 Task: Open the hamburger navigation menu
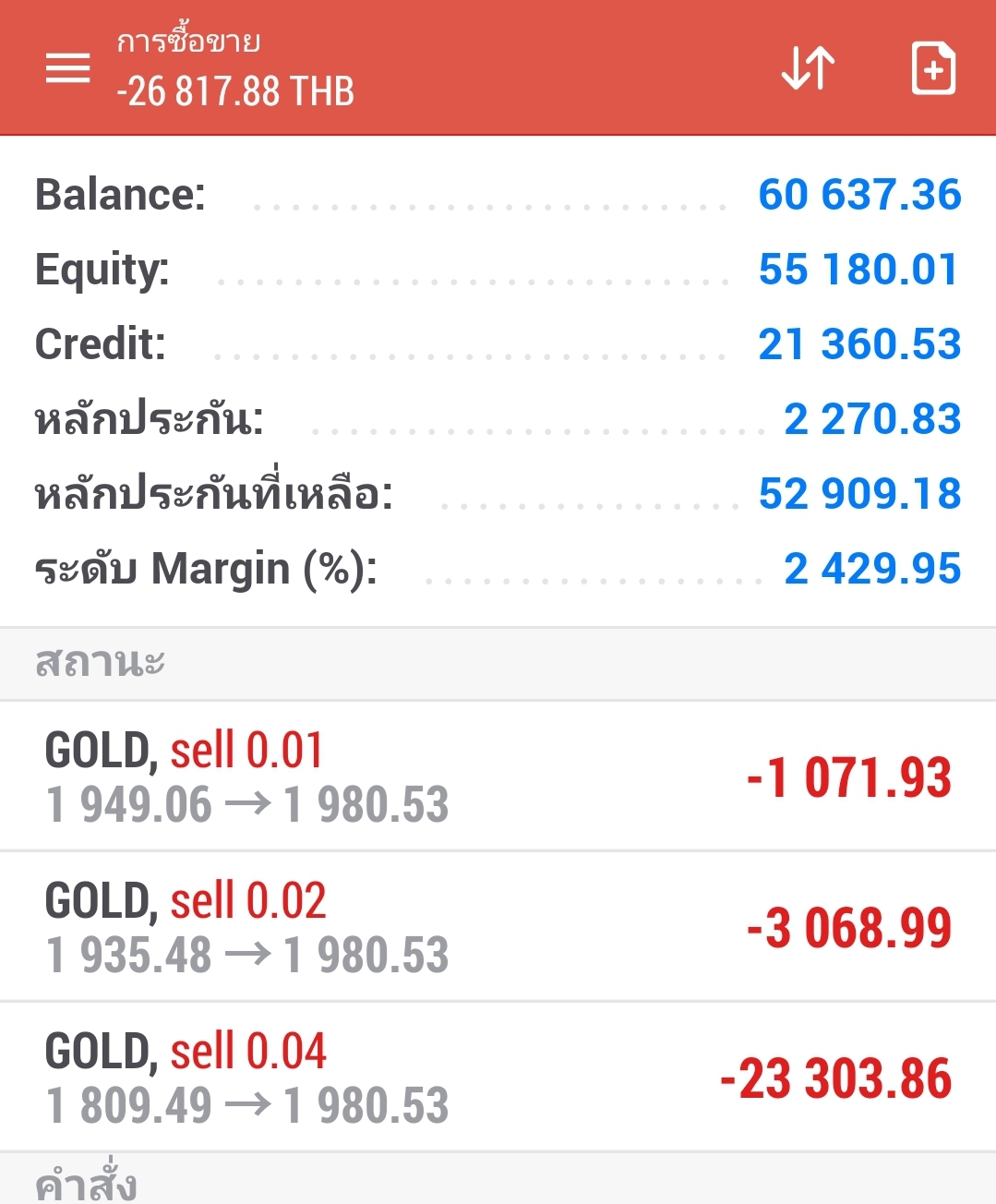tap(67, 67)
